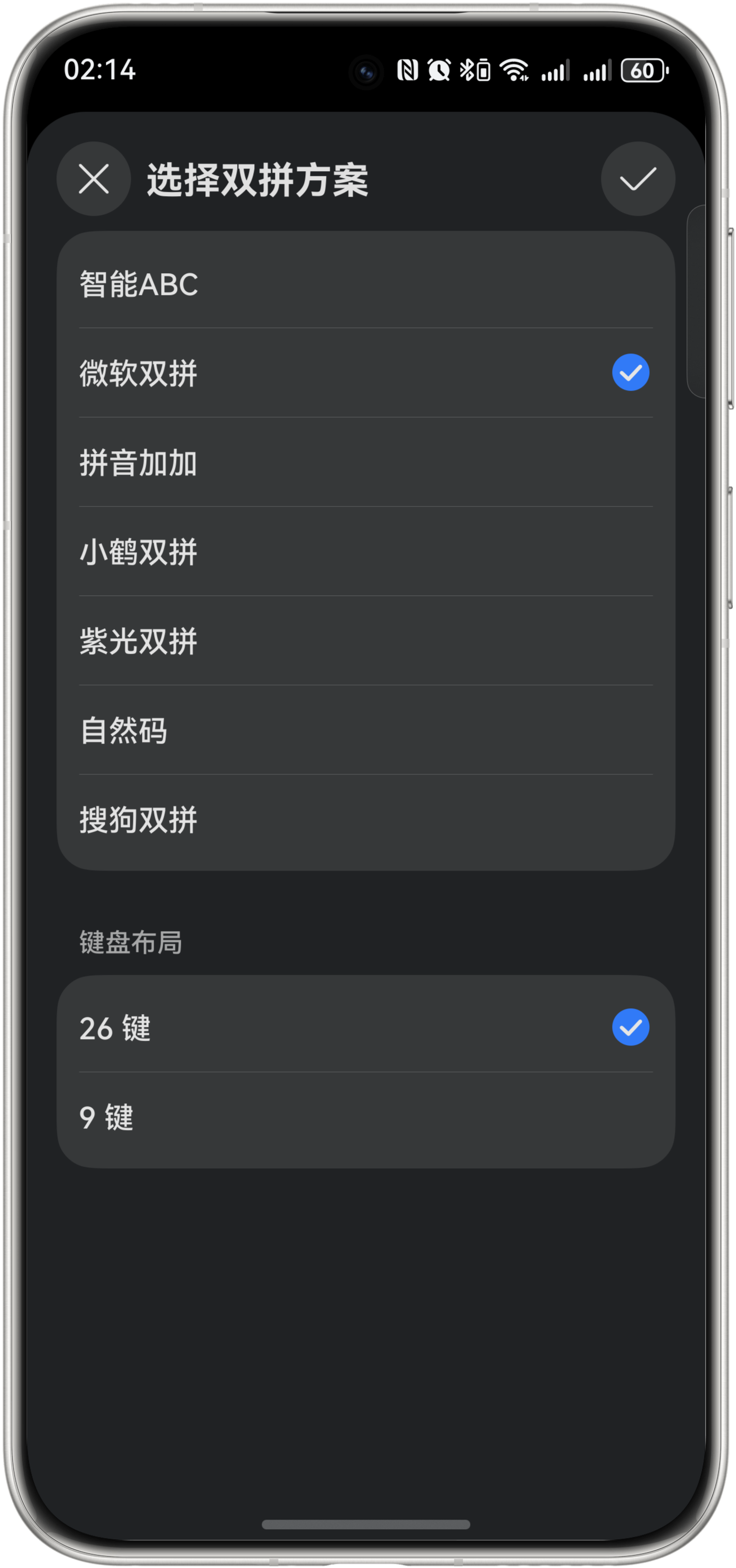Select 小鹤双拼 as the double pinyin scheme
The image size is (736, 1568).
tap(365, 552)
